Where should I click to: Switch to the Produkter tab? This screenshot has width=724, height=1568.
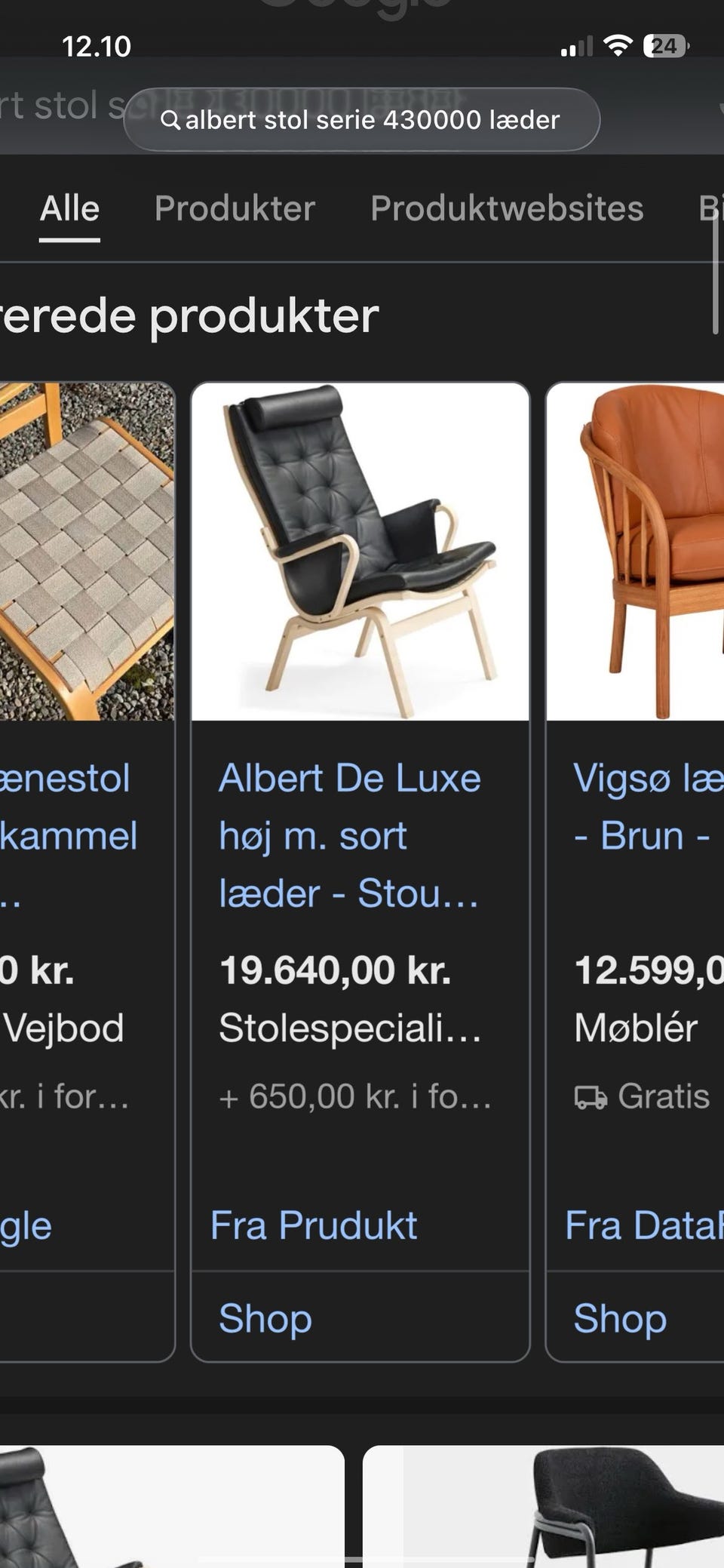[235, 209]
